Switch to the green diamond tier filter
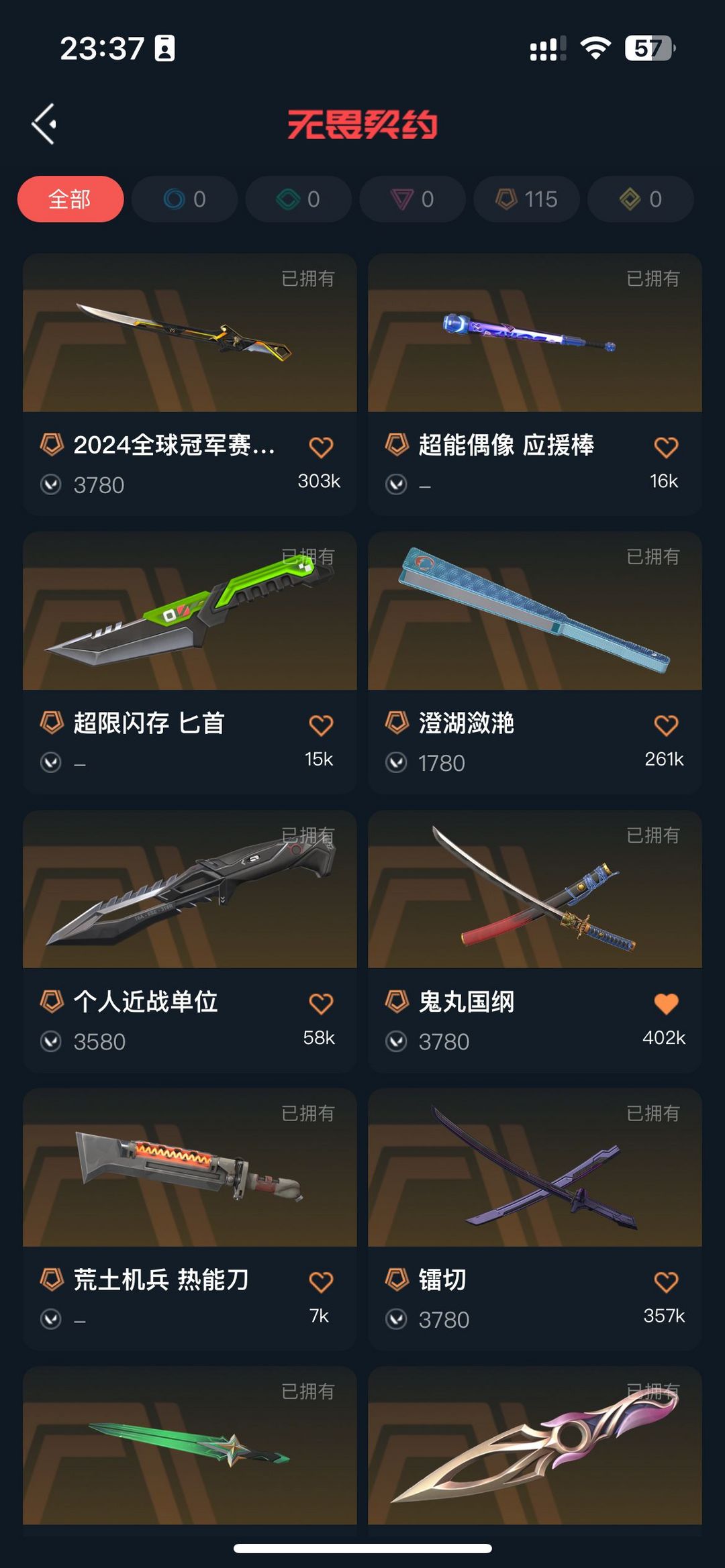Image resolution: width=725 pixels, height=1568 pixels. click(x=299, y=199)
